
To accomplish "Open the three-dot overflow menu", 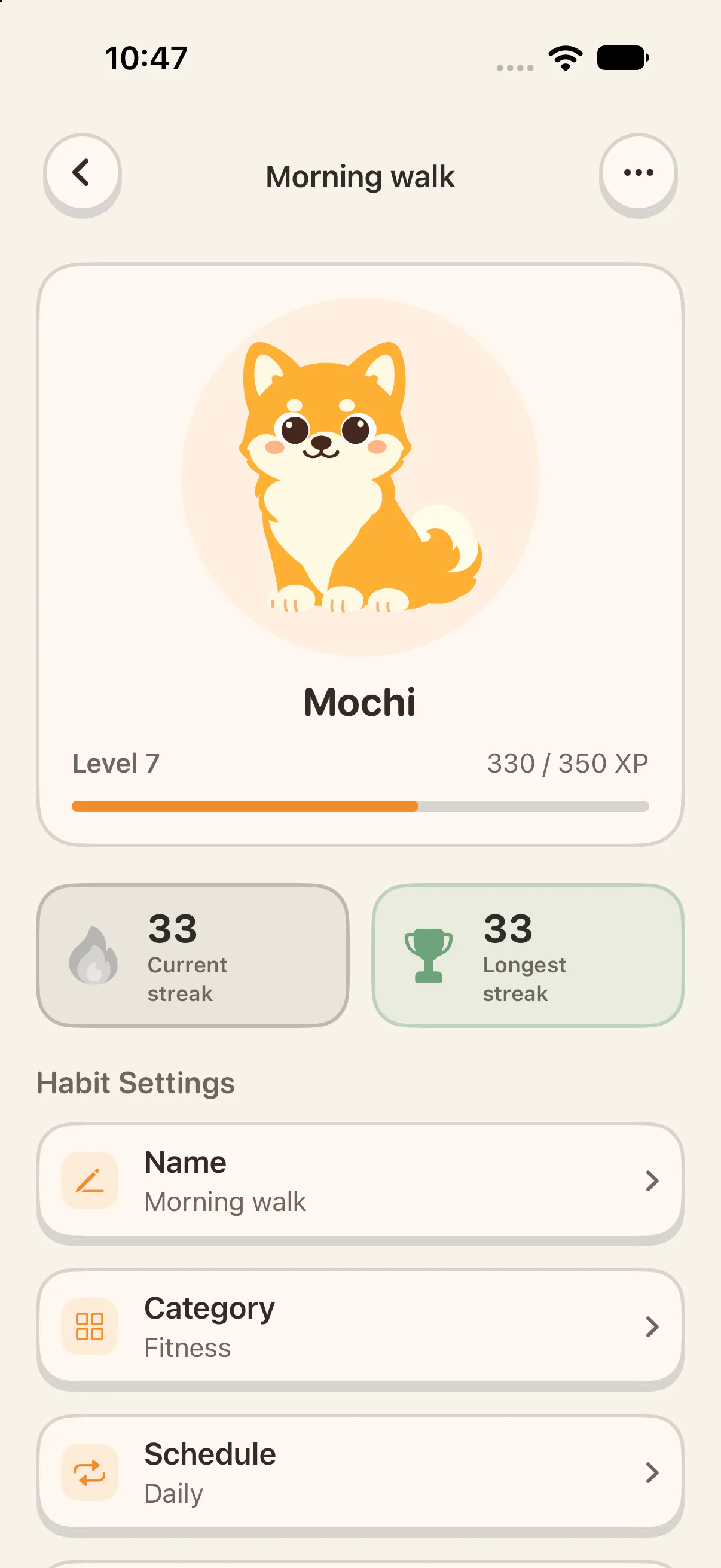I will click(638, 173).
